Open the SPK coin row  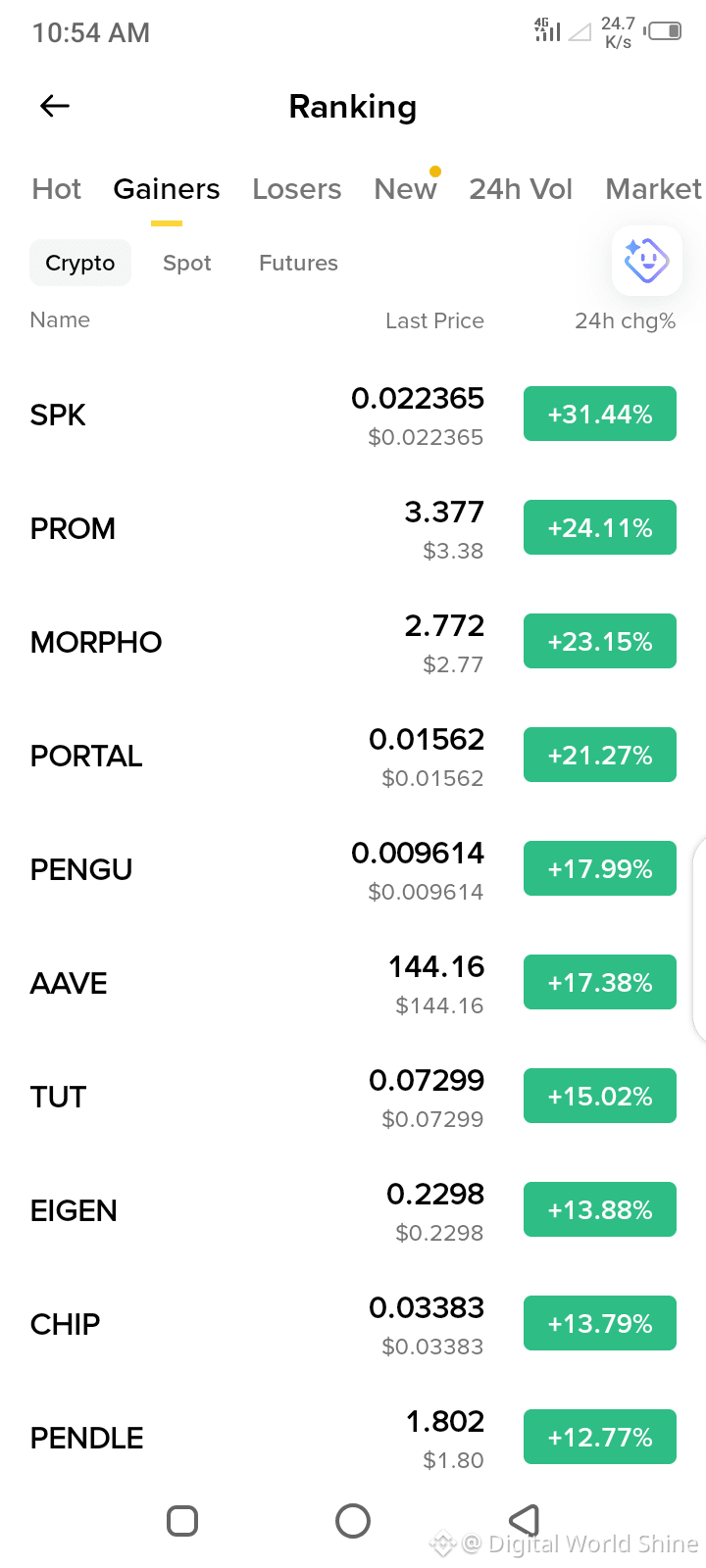click(353, 415)
